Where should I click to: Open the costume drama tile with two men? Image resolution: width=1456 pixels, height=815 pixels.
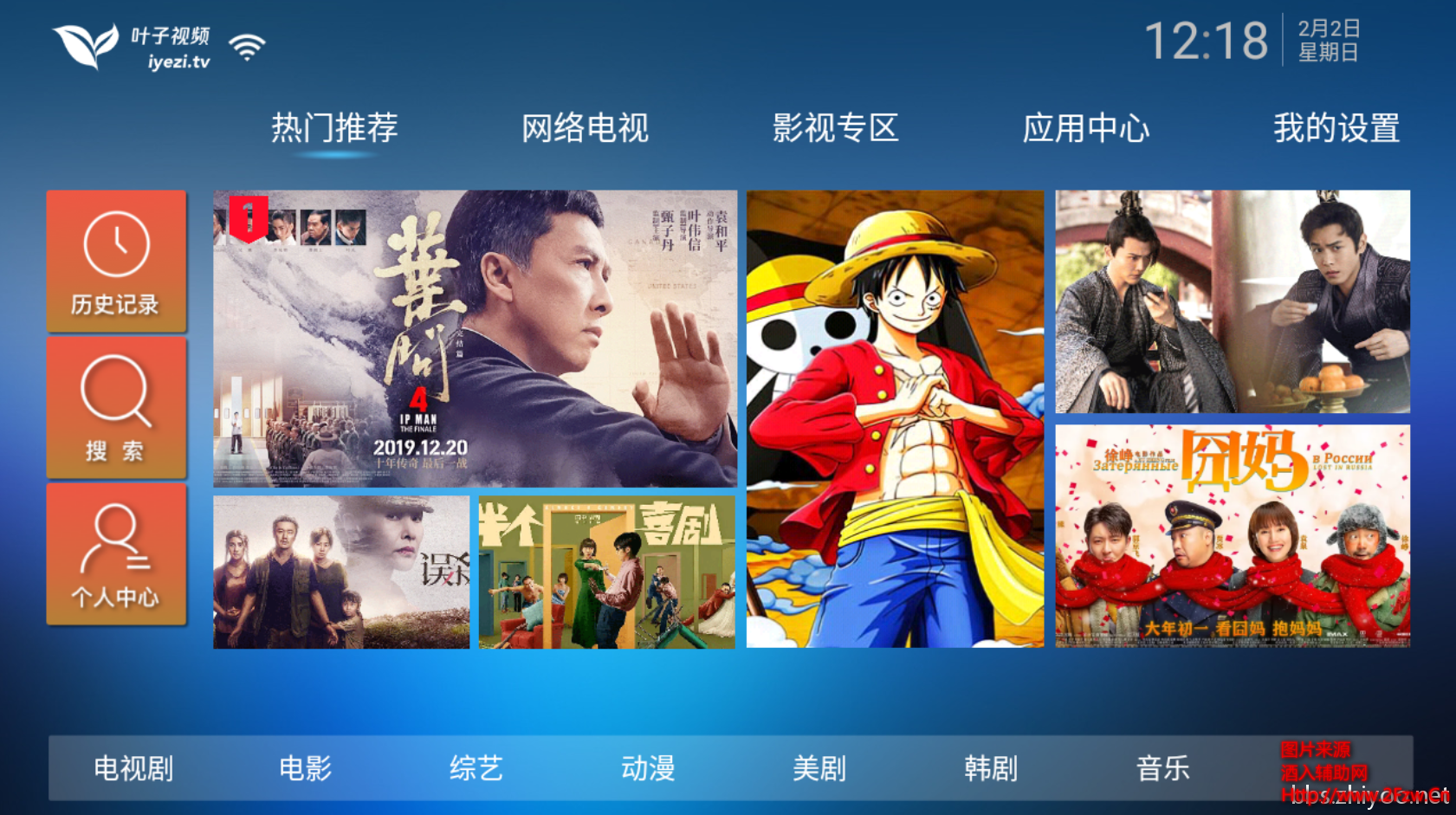tap(1232, 301)
